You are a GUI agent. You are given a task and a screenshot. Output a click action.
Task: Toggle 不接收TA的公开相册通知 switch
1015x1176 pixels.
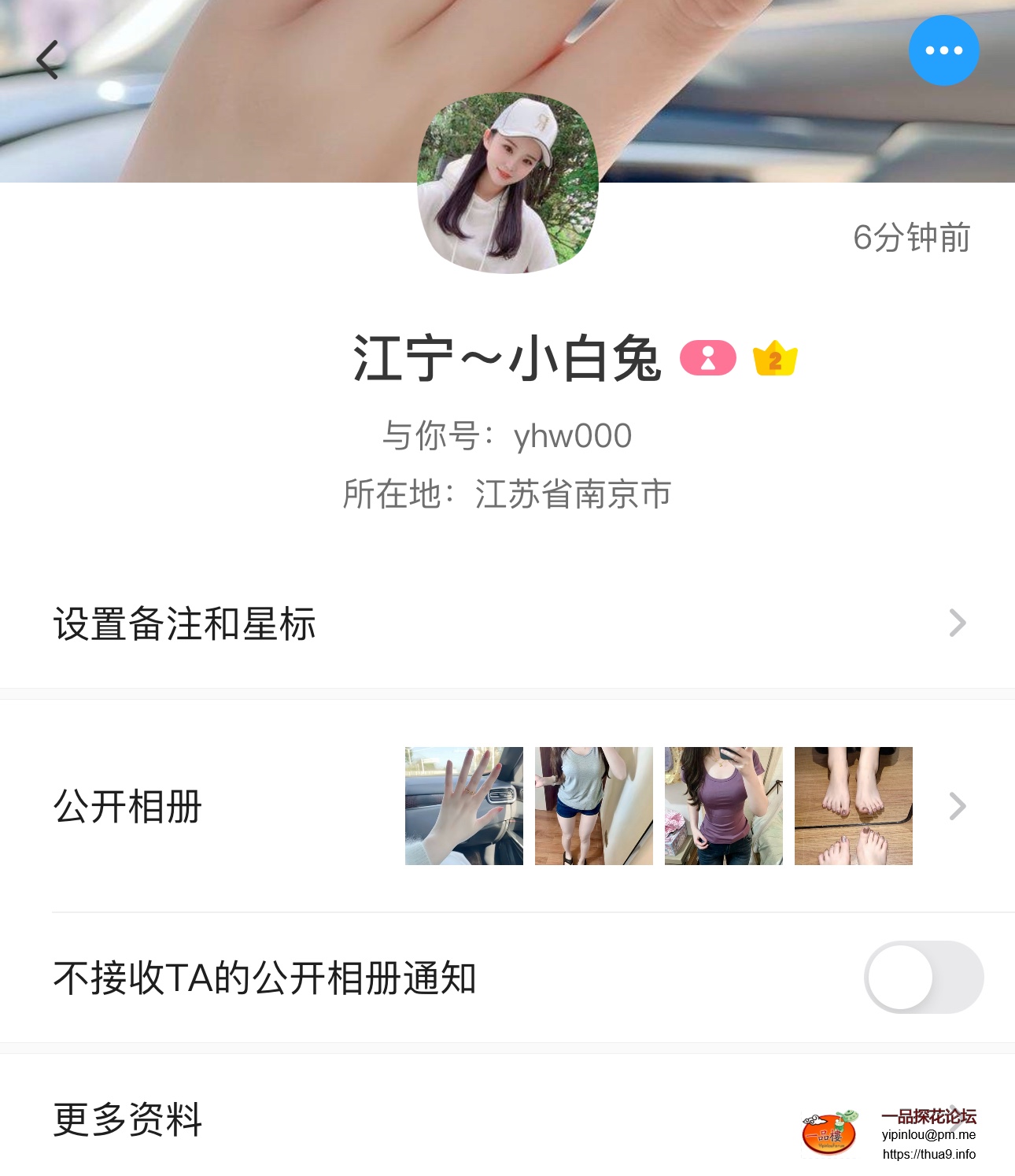coord(924,977)
